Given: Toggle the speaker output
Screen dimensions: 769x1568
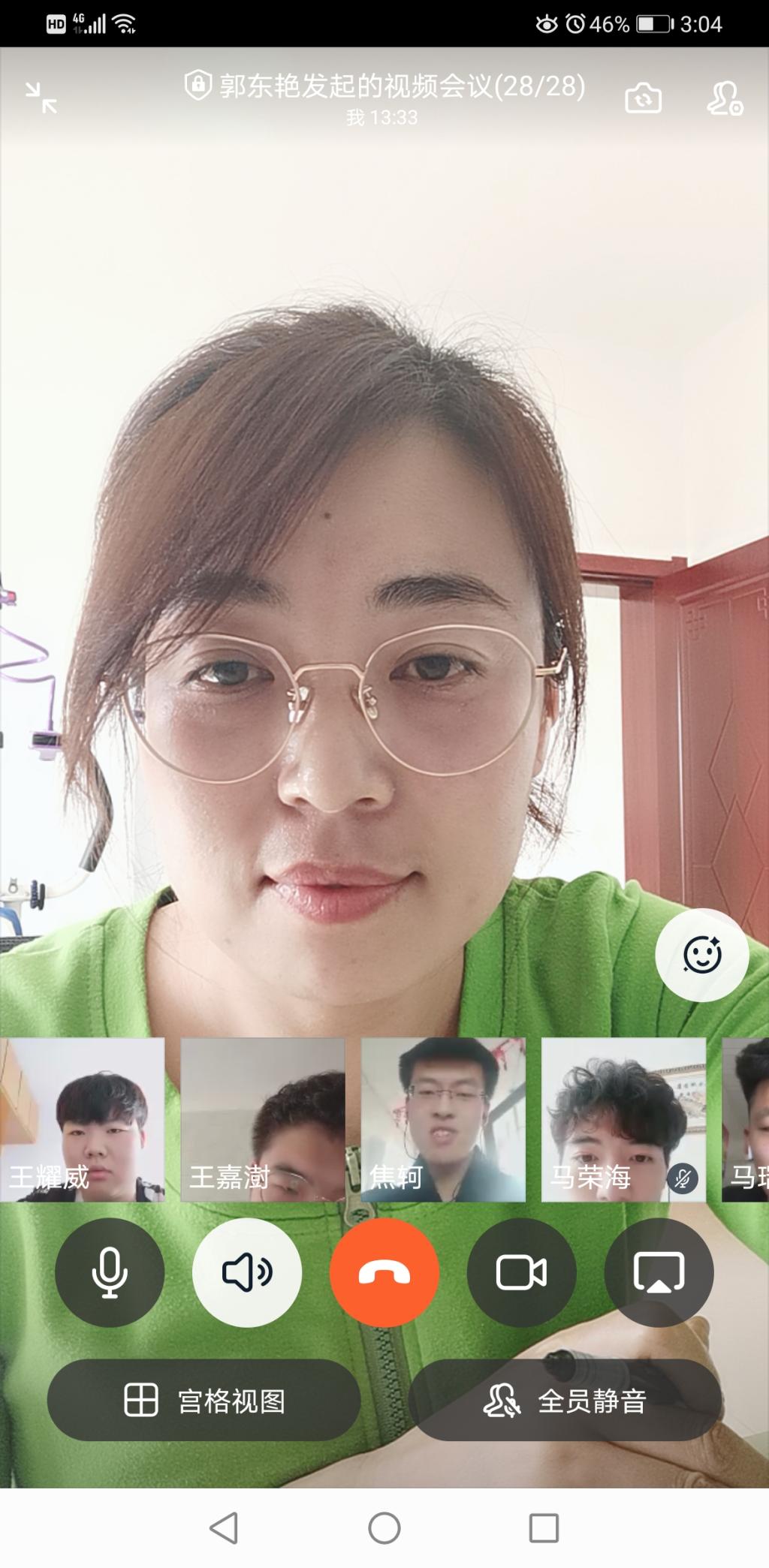Looking at the screenshot, I should [247, 1272].
